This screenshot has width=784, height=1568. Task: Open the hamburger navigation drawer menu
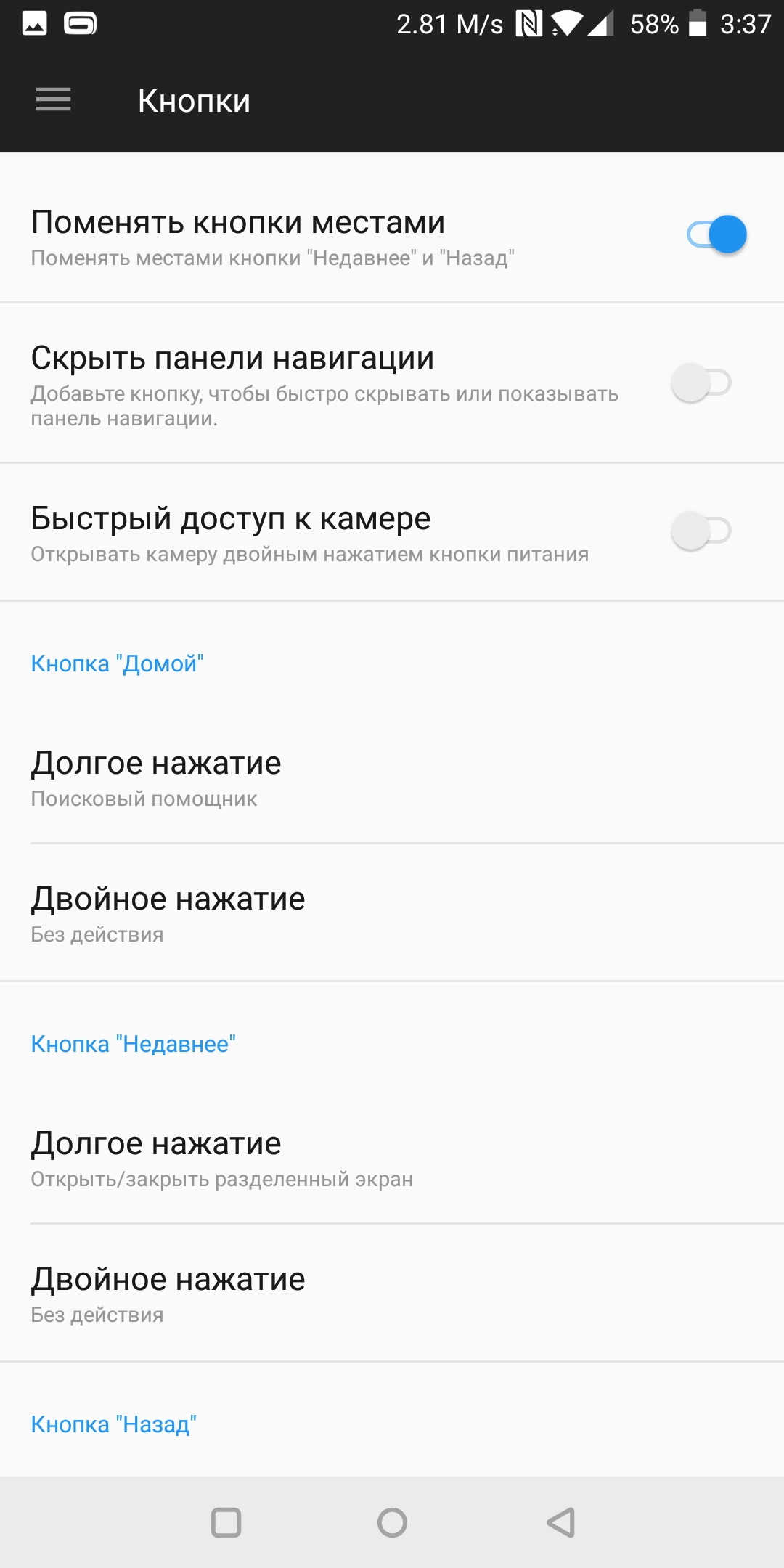[x=54, y=99]
